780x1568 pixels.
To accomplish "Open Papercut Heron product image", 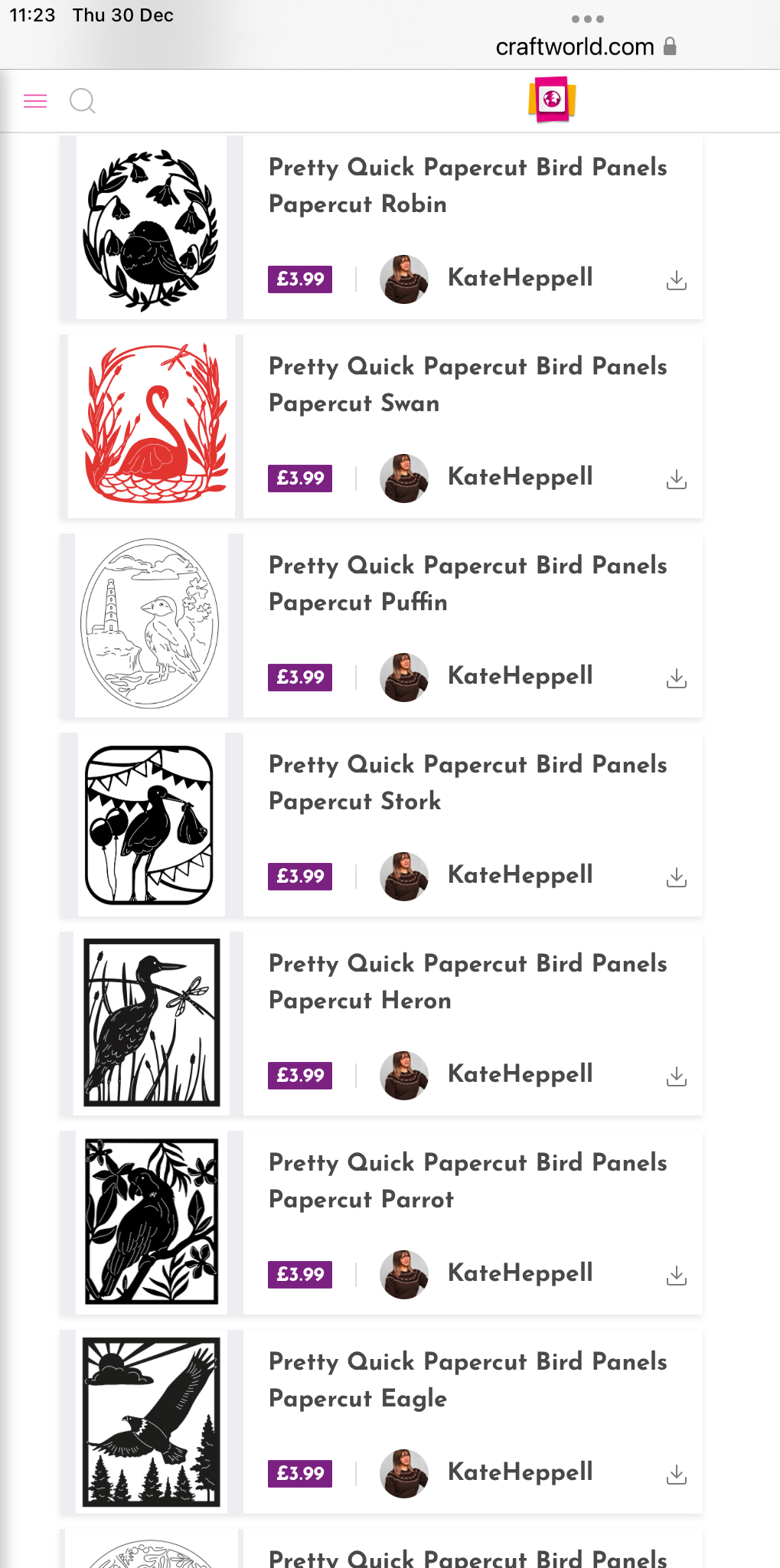I will point(152,1024).
